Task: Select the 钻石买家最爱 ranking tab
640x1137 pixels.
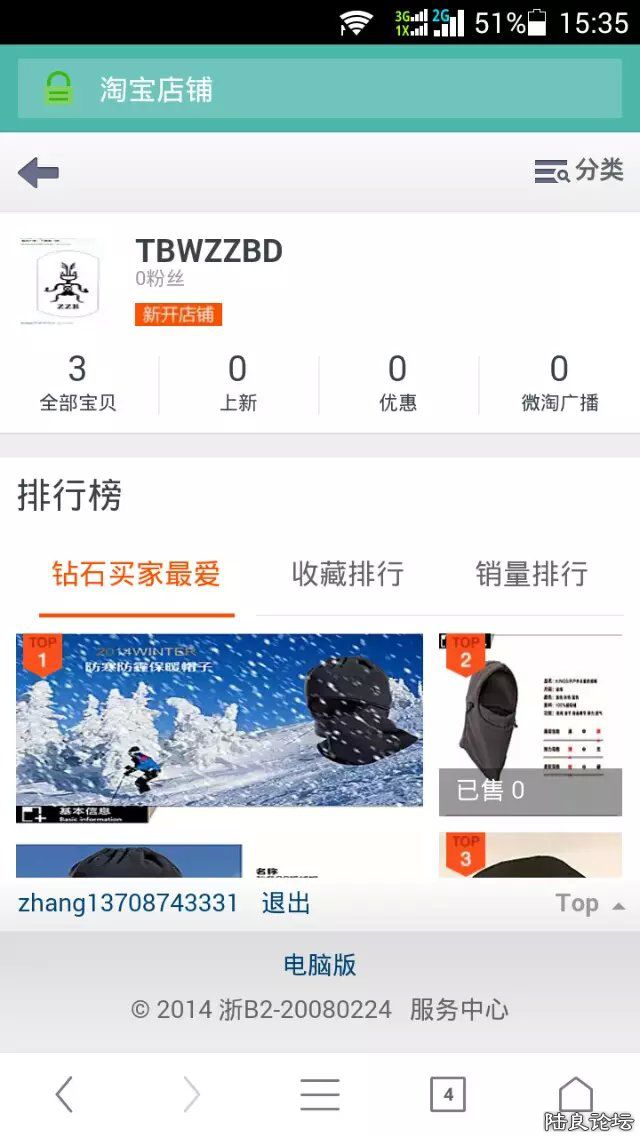Action: [136, 574]
